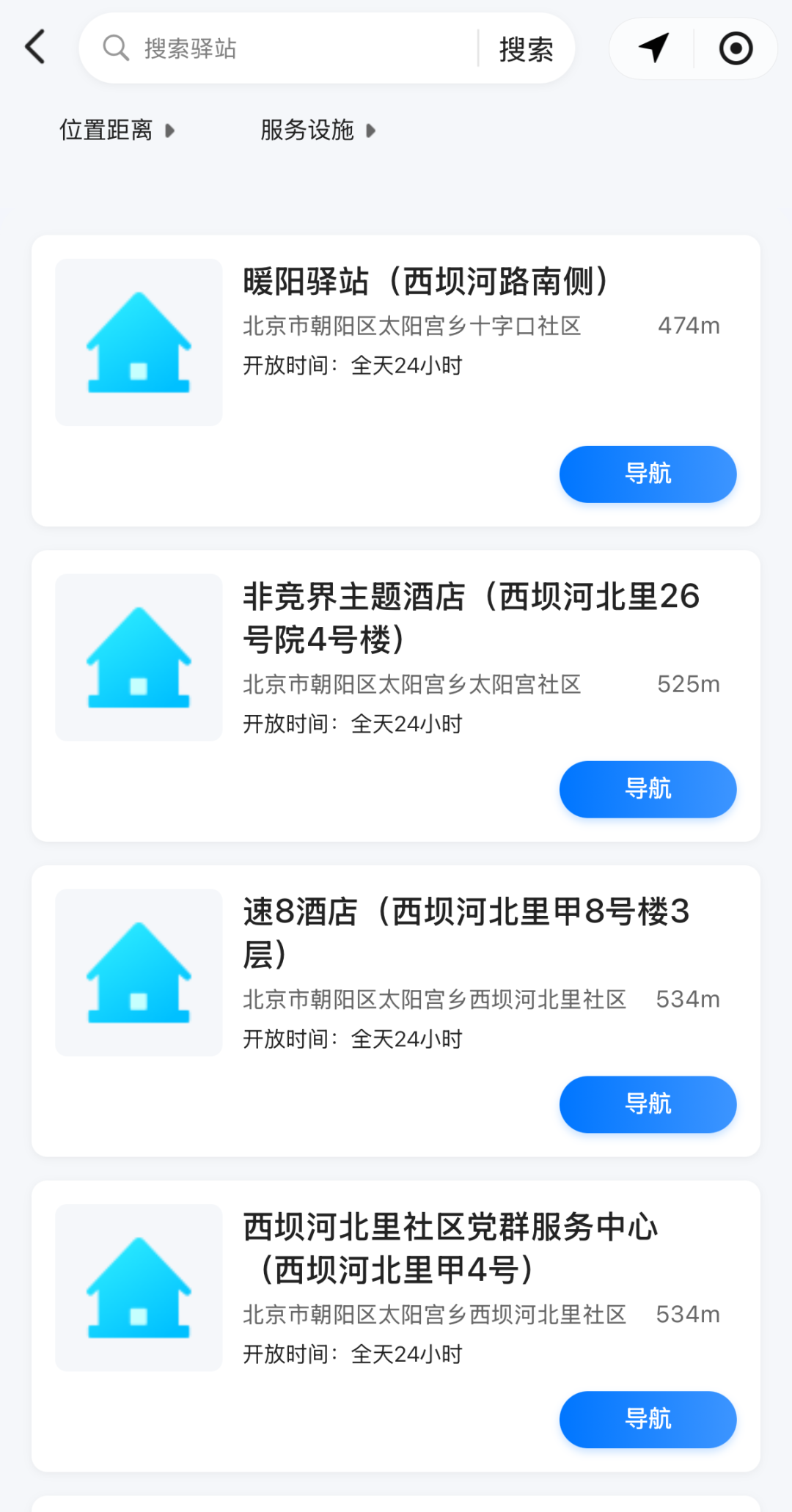Tap the circular target icon
Image resolution: width=792 pixels, height=1512 pixels.
click(x=736, y=48)
